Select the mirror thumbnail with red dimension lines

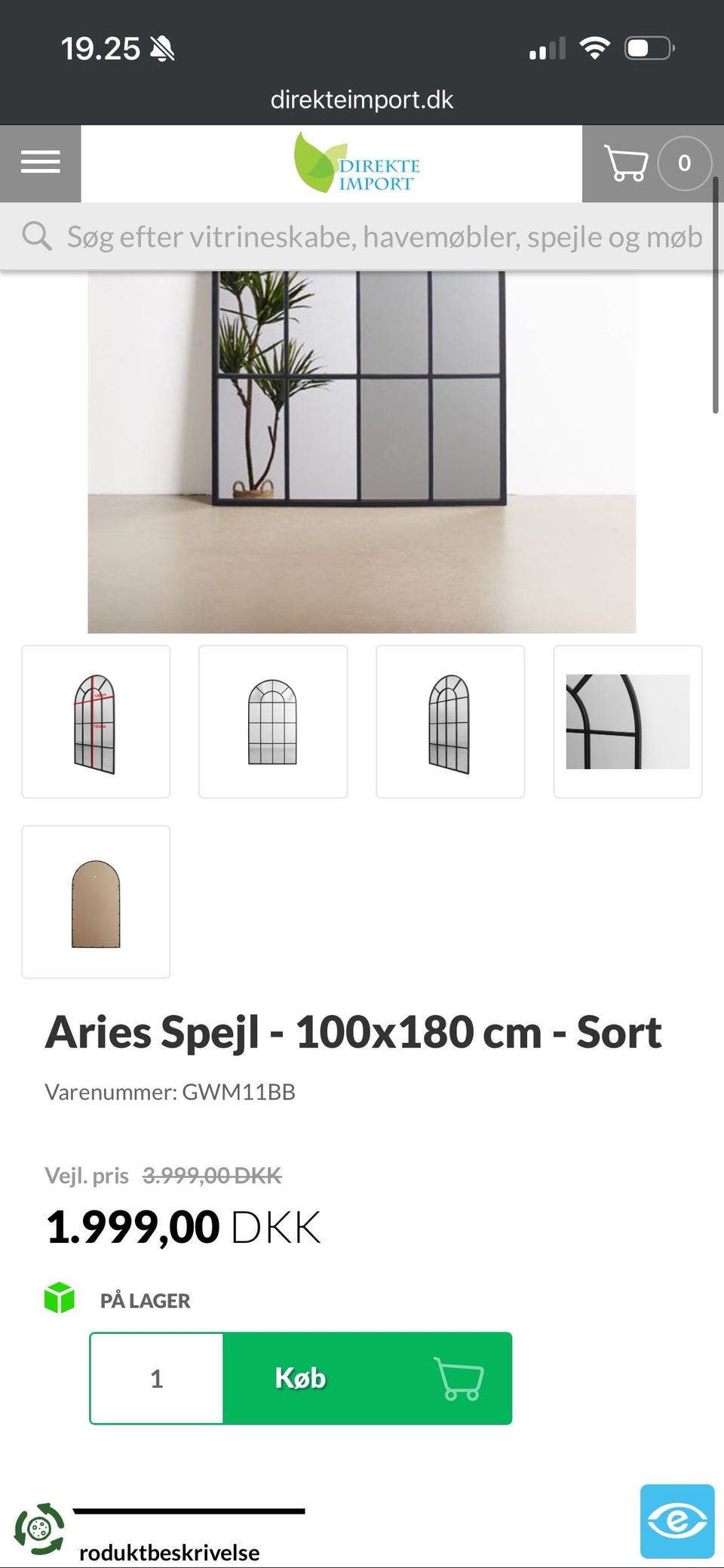(x=95, y=720)
